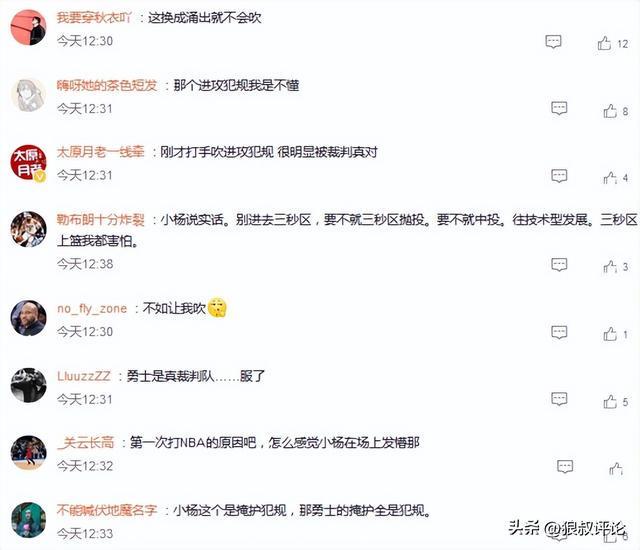Reply to no_fly_zone's comment
640x550 pixels.
pos(559,332)
